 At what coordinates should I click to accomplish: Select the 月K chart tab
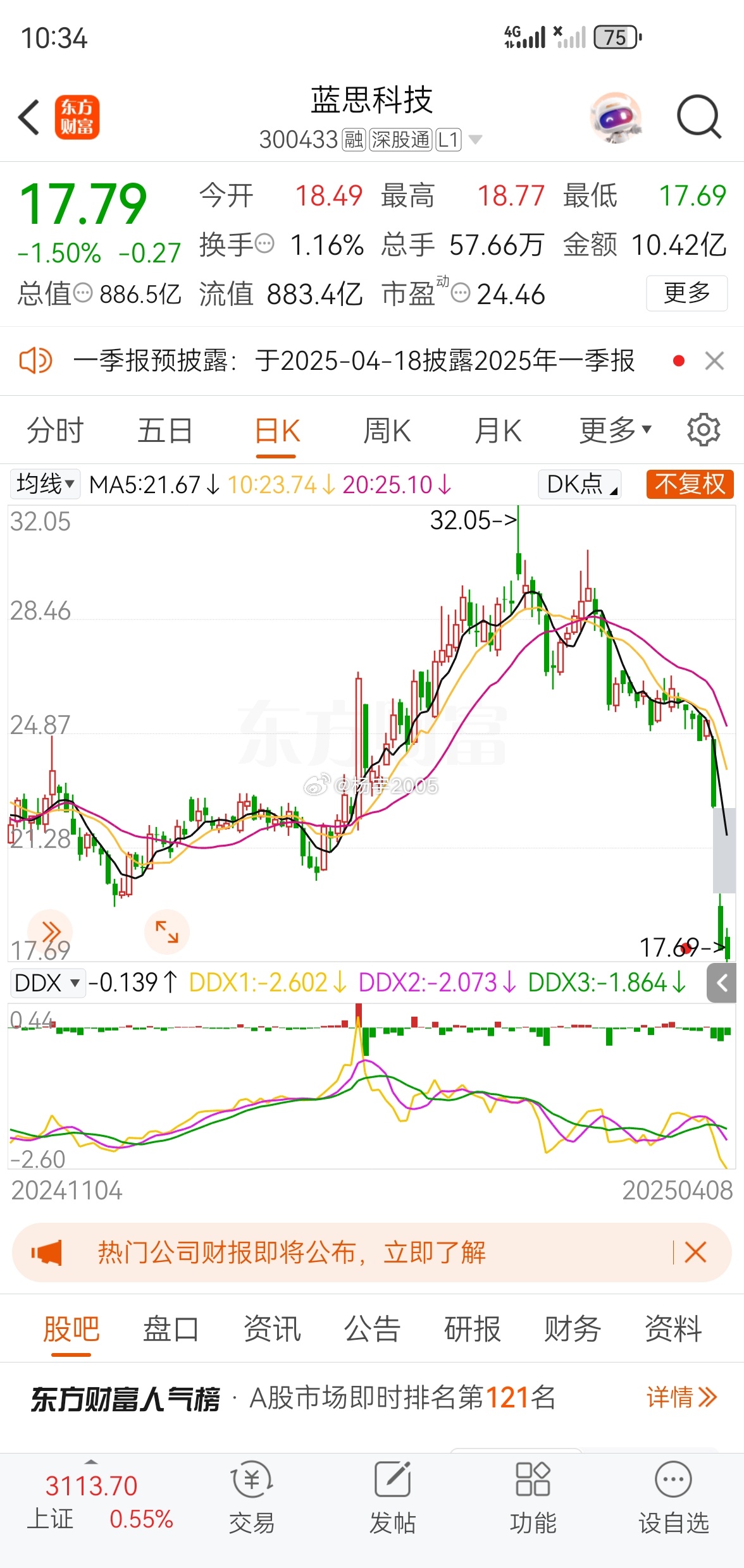[x=499, y=431]
